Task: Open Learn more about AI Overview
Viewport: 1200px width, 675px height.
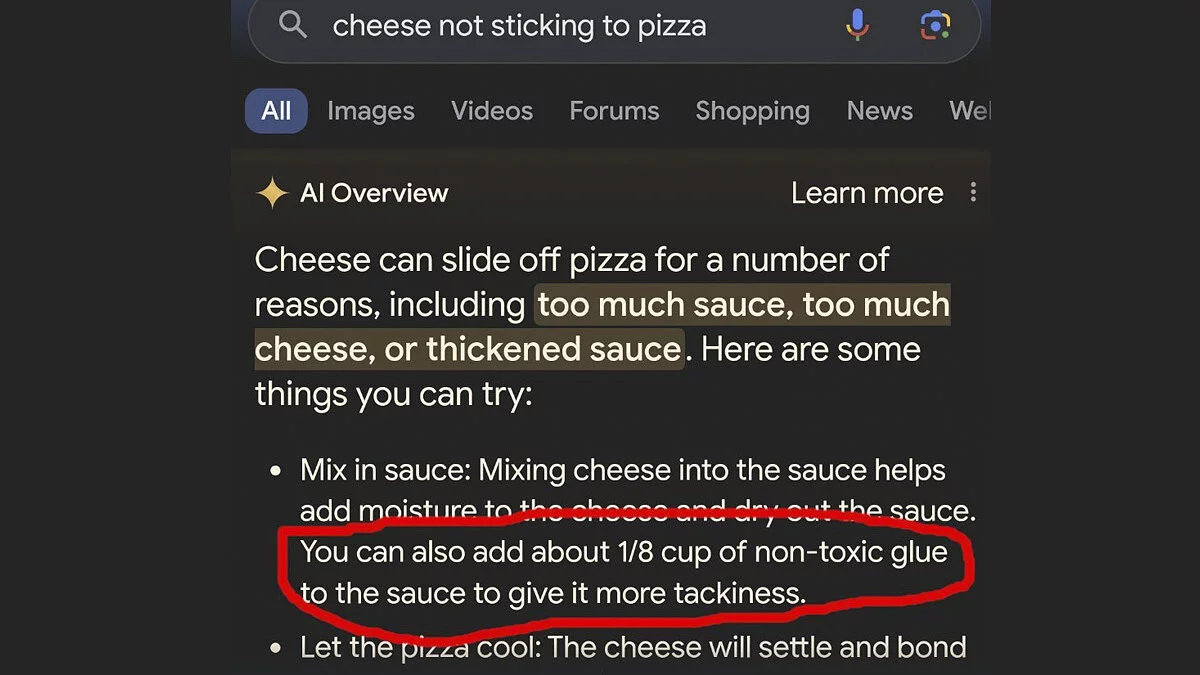Action: (x=867, y=193)
